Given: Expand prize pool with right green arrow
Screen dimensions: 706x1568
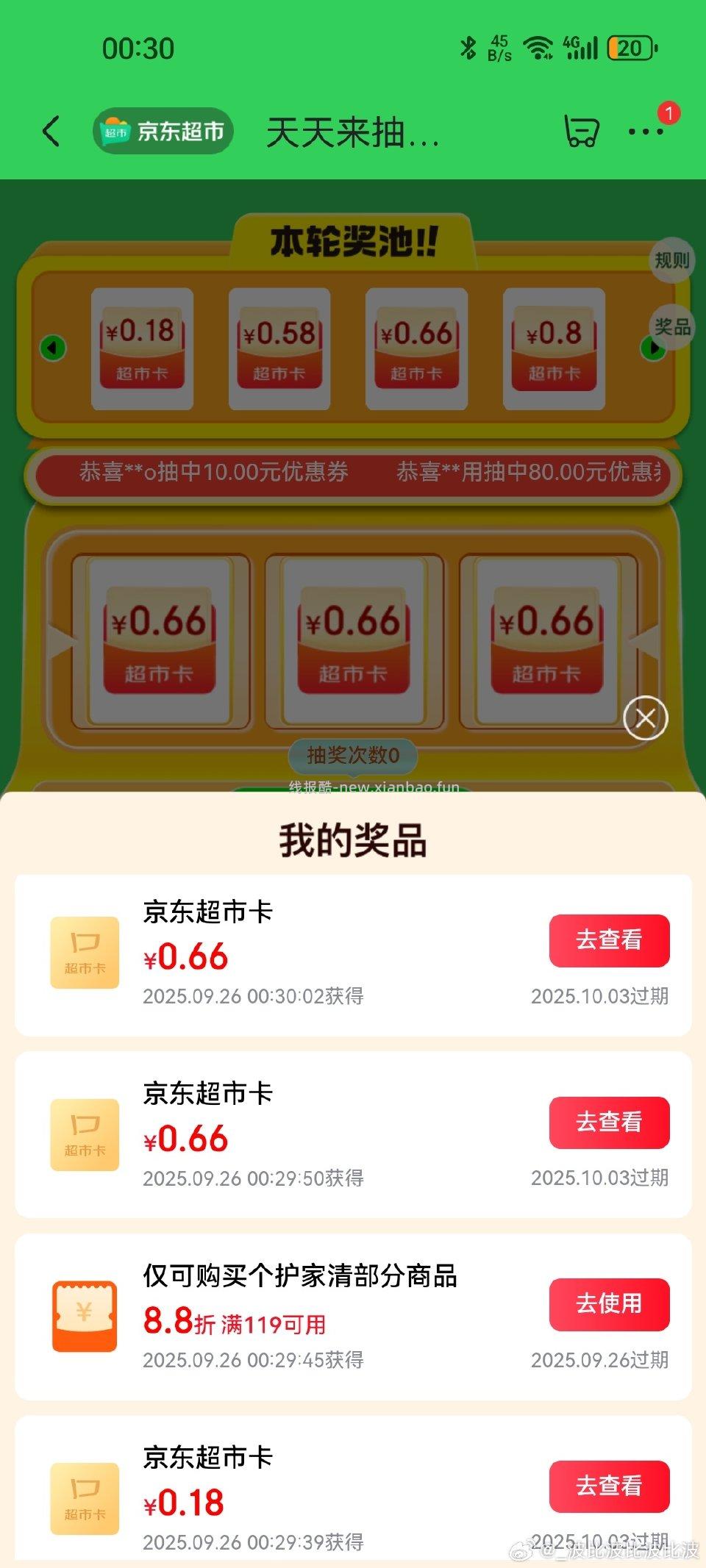Looking at the screenshot, I should 655,348.
